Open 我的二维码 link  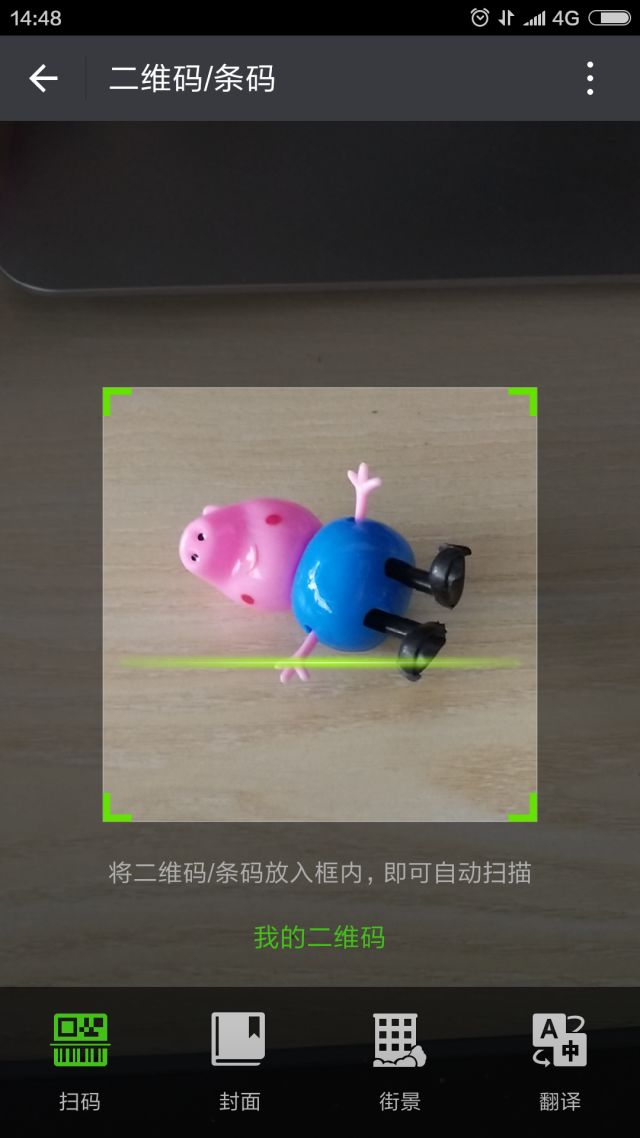(x=319, y=937)
